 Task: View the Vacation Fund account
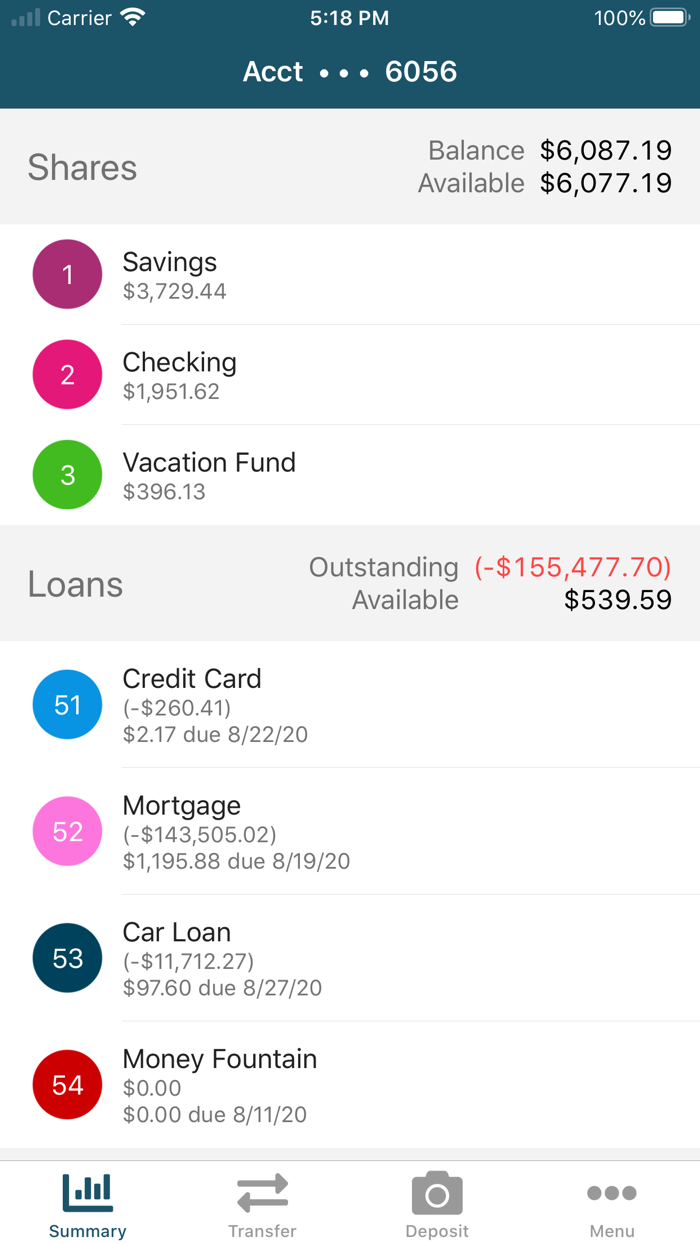click(x=350, y=475)
